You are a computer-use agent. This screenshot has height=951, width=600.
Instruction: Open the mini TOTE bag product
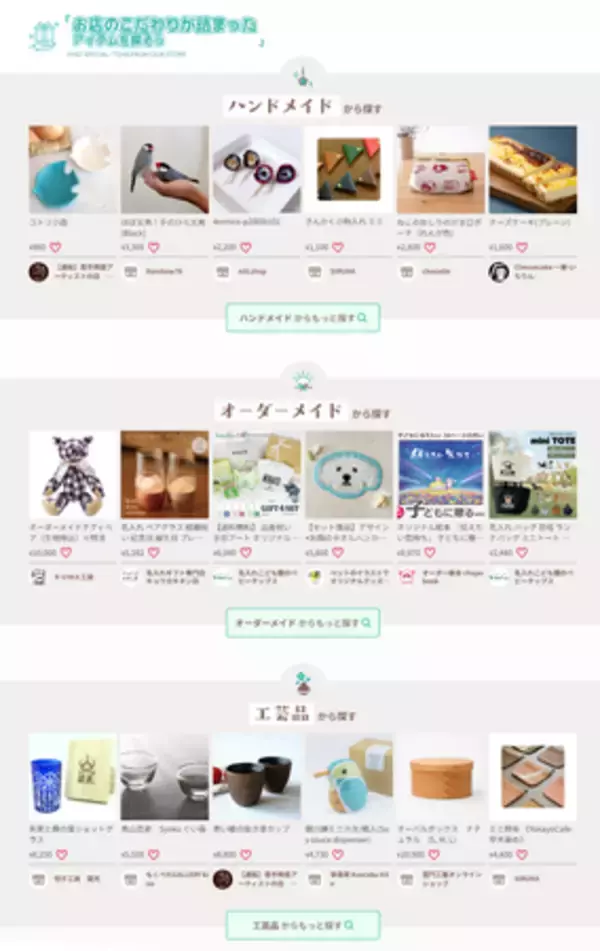[x=532, y=474]
